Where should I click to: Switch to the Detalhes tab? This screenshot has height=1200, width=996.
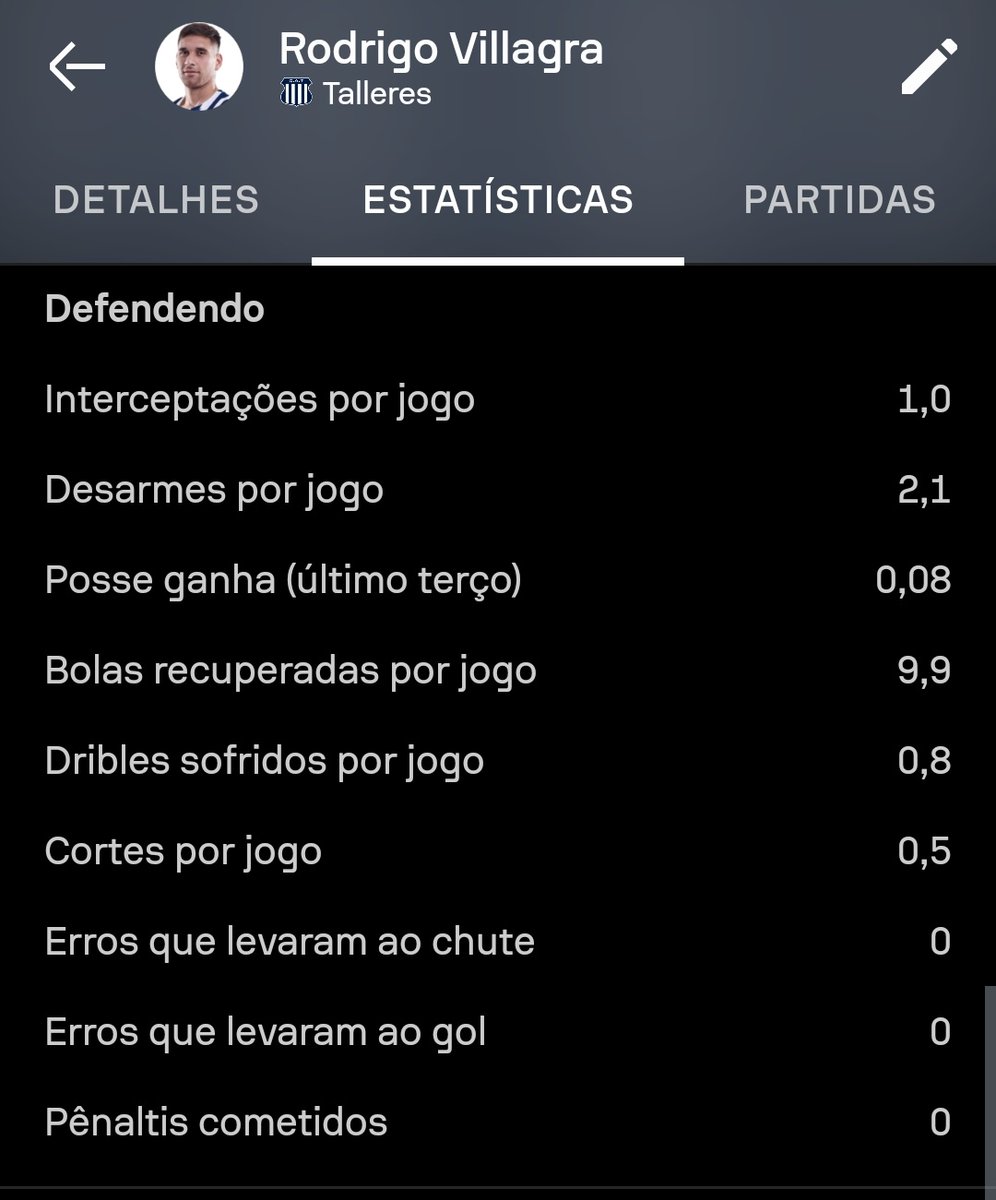(x=156, y=200)
